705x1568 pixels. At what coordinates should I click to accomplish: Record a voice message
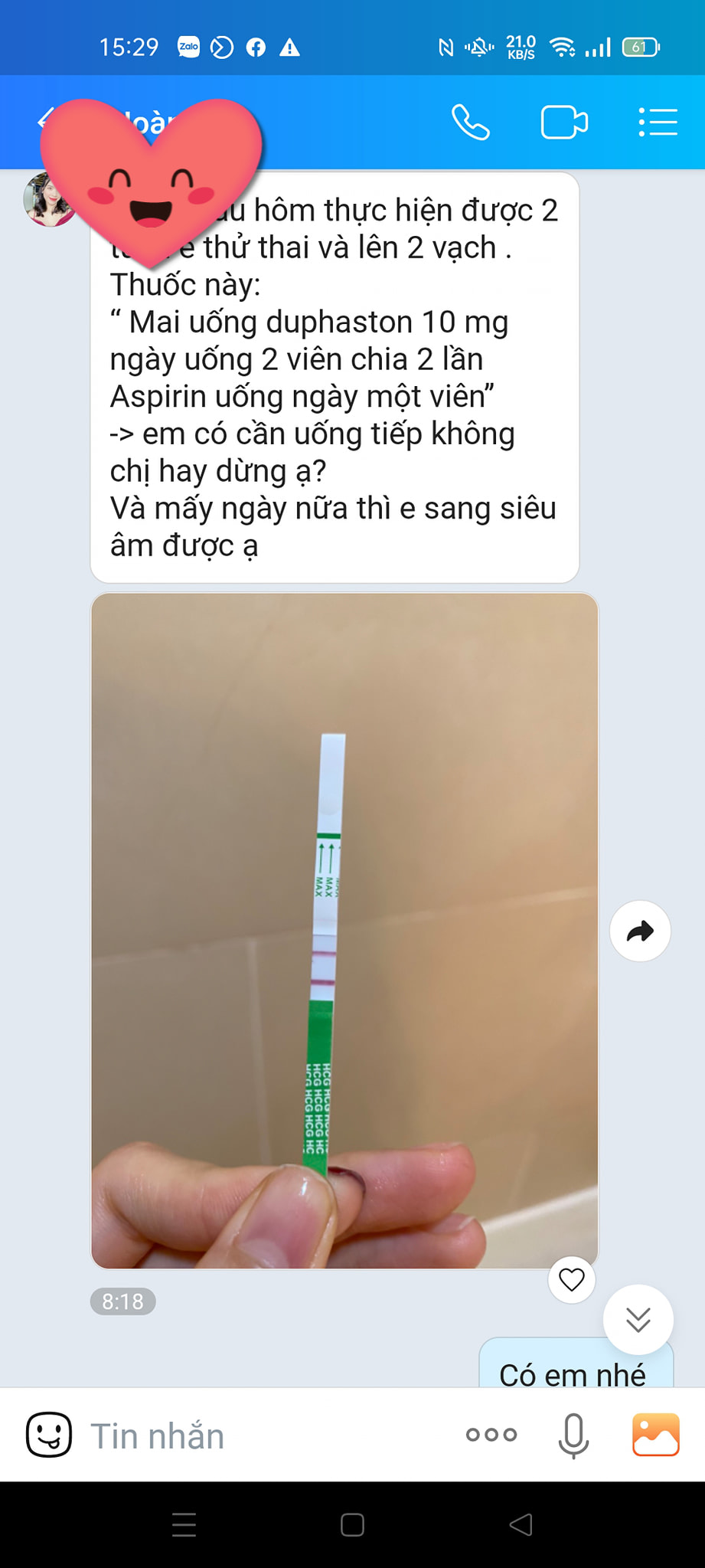pos(573,1435)
